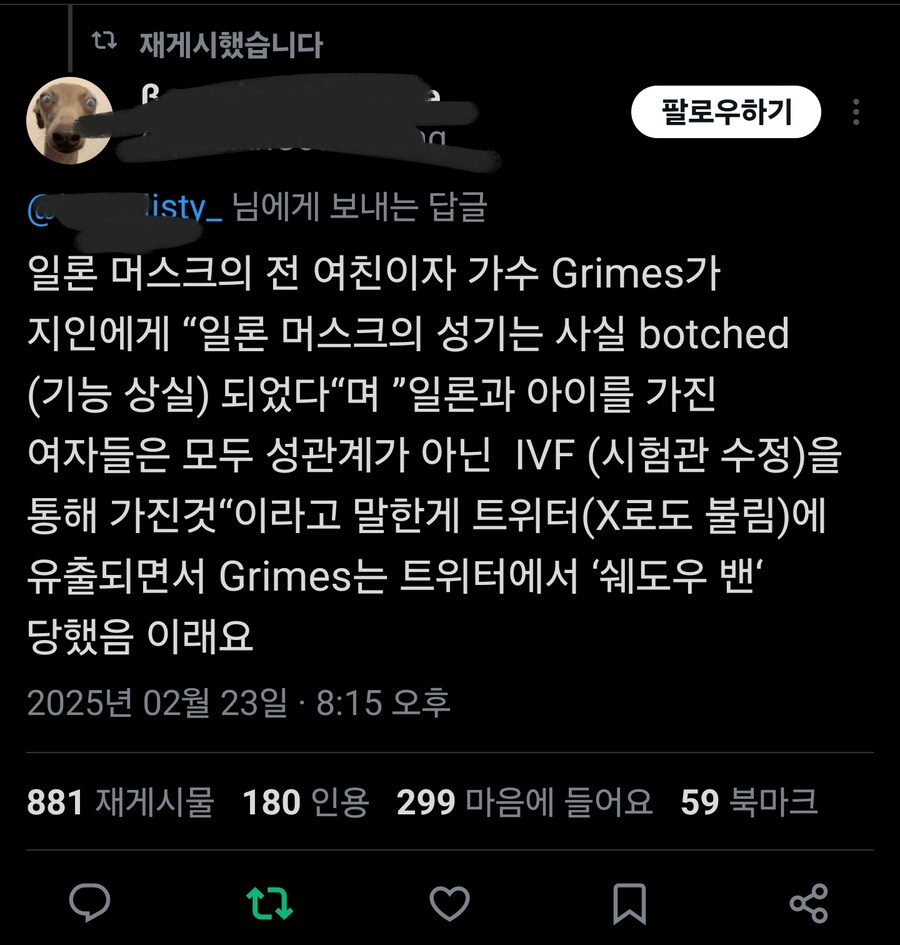Screen dimensions: 900x945
Task: Like this post with the heart icon
Action: click(449, 903)
